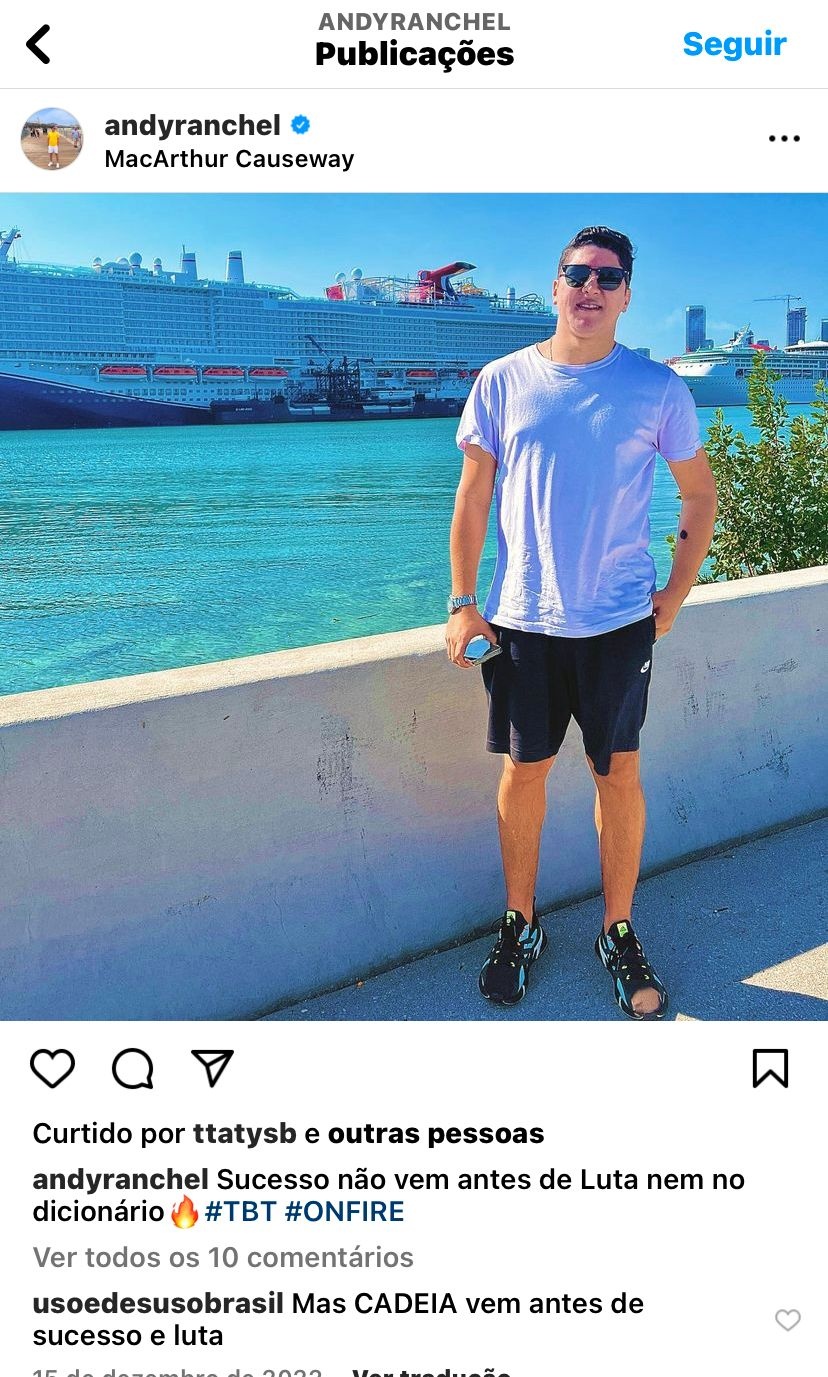The image size is (828, 1377).
Task: Open the #TBT hashtag
Action: [x=240, y=1212]
